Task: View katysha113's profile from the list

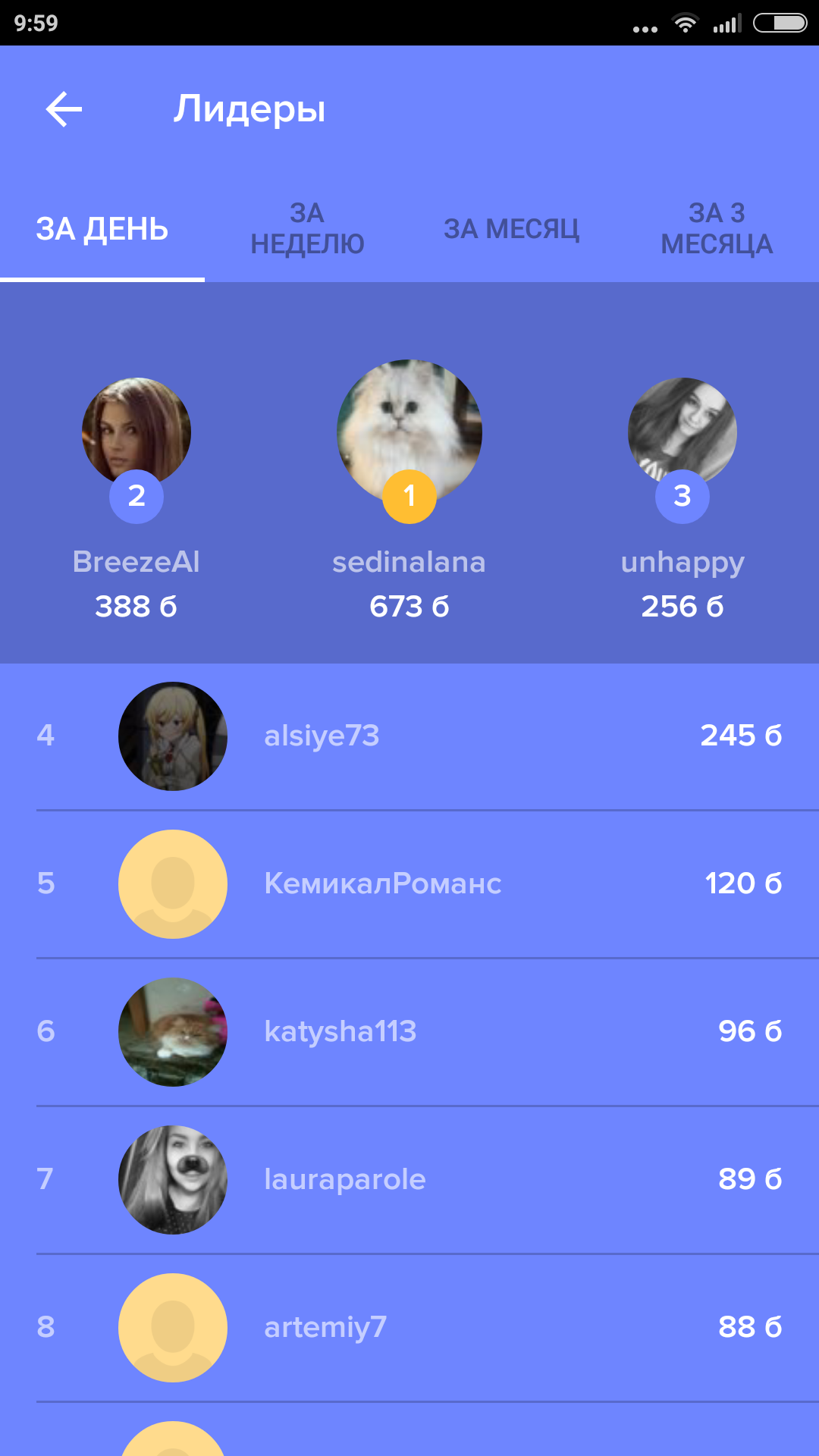Action: pos(409,1031)
